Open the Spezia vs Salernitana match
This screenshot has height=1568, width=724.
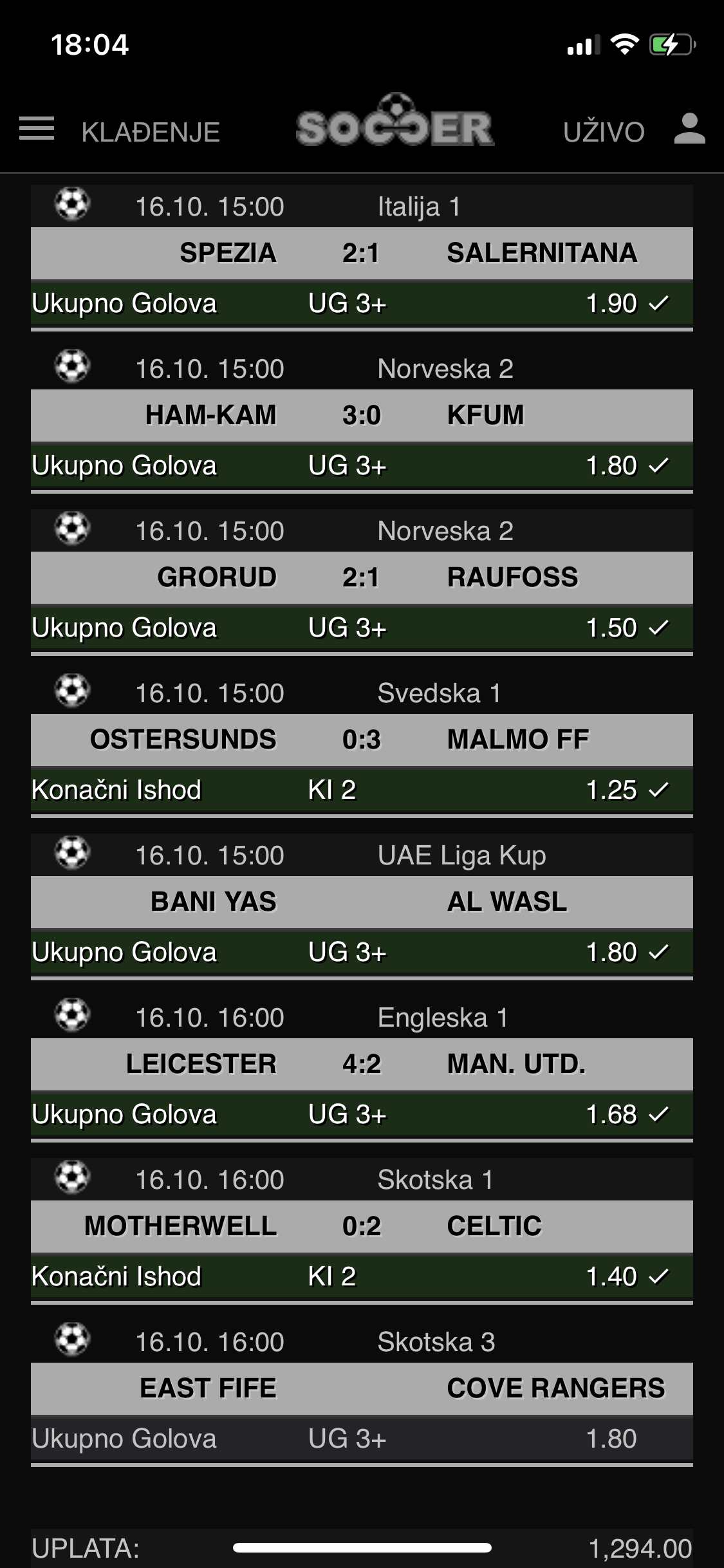(362, 253)
